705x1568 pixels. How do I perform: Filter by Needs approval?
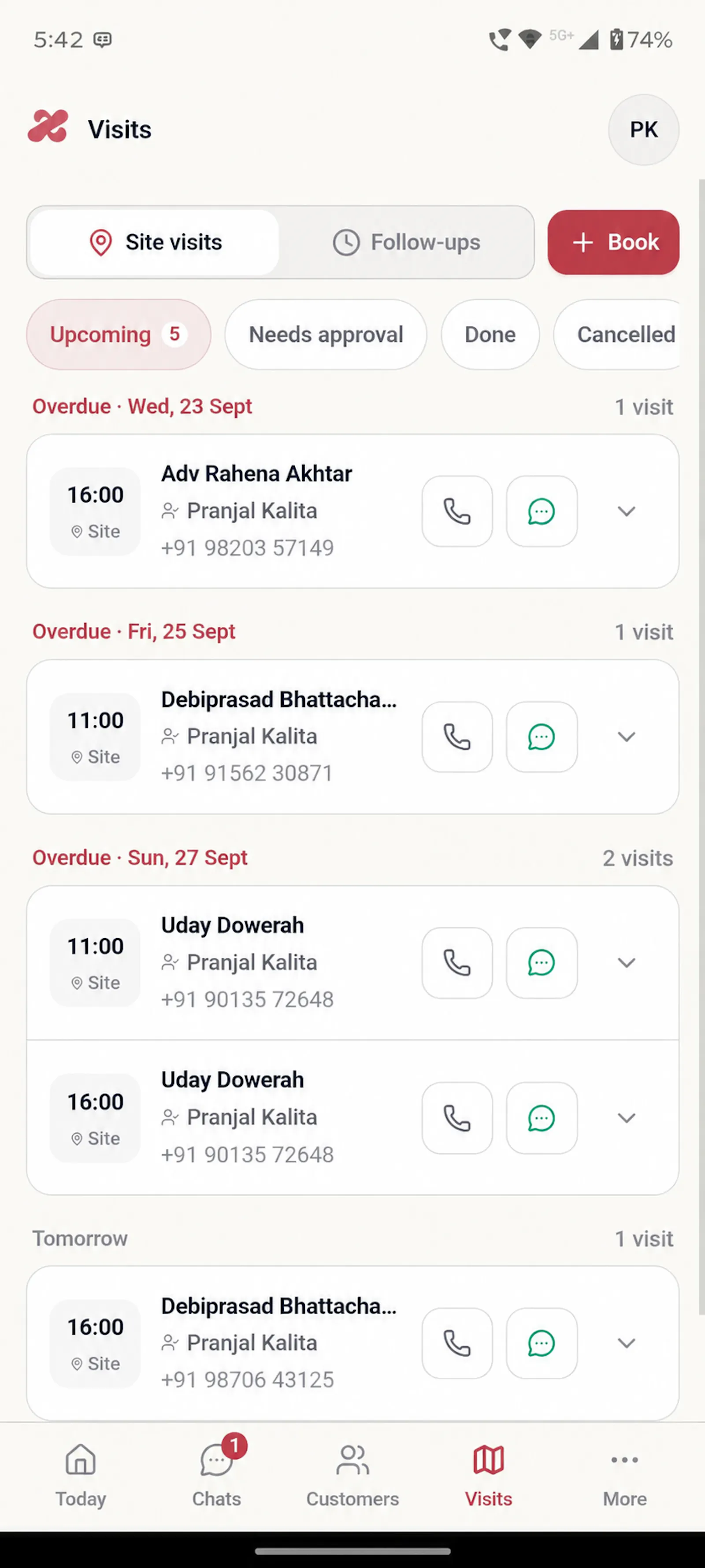[326, 334]
